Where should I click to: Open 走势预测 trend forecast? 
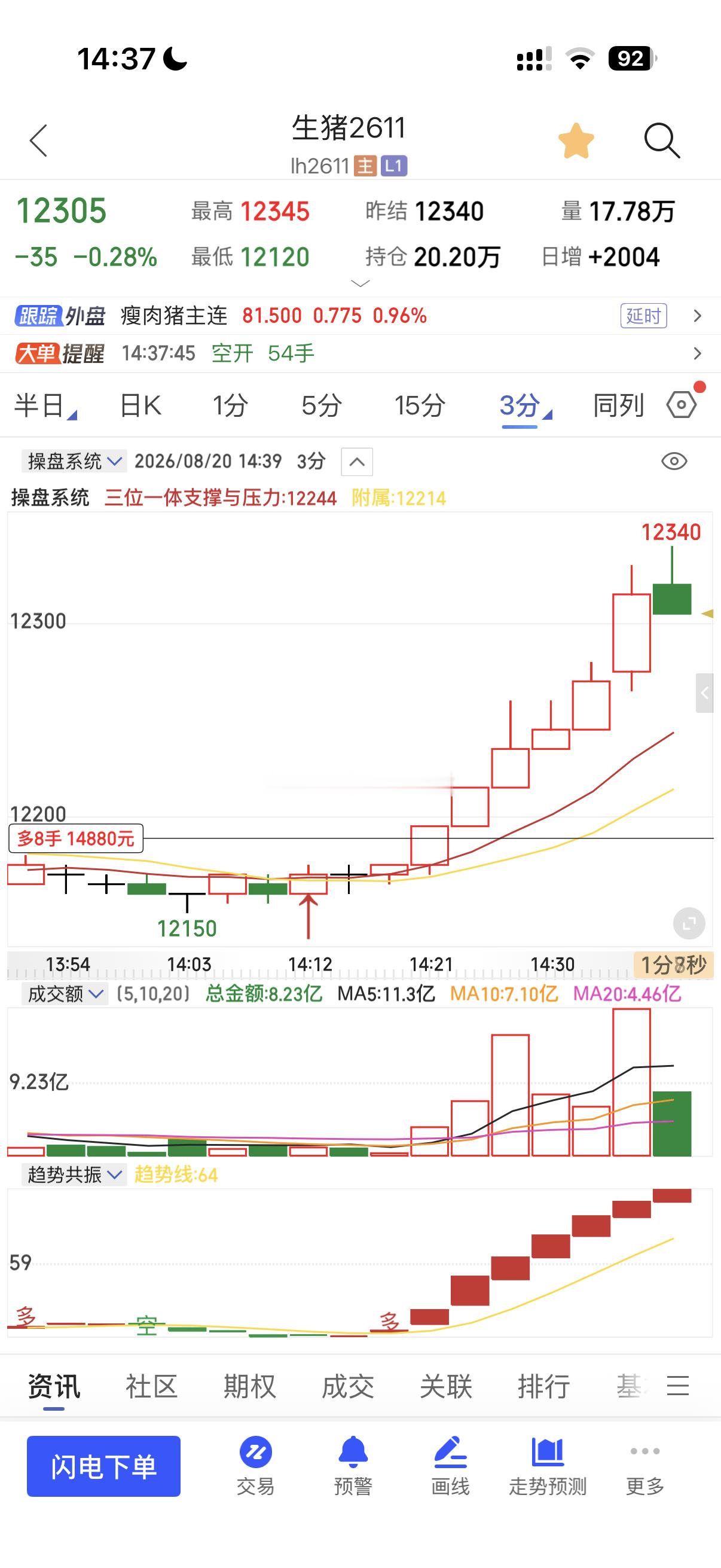(x=548, y=1466)
